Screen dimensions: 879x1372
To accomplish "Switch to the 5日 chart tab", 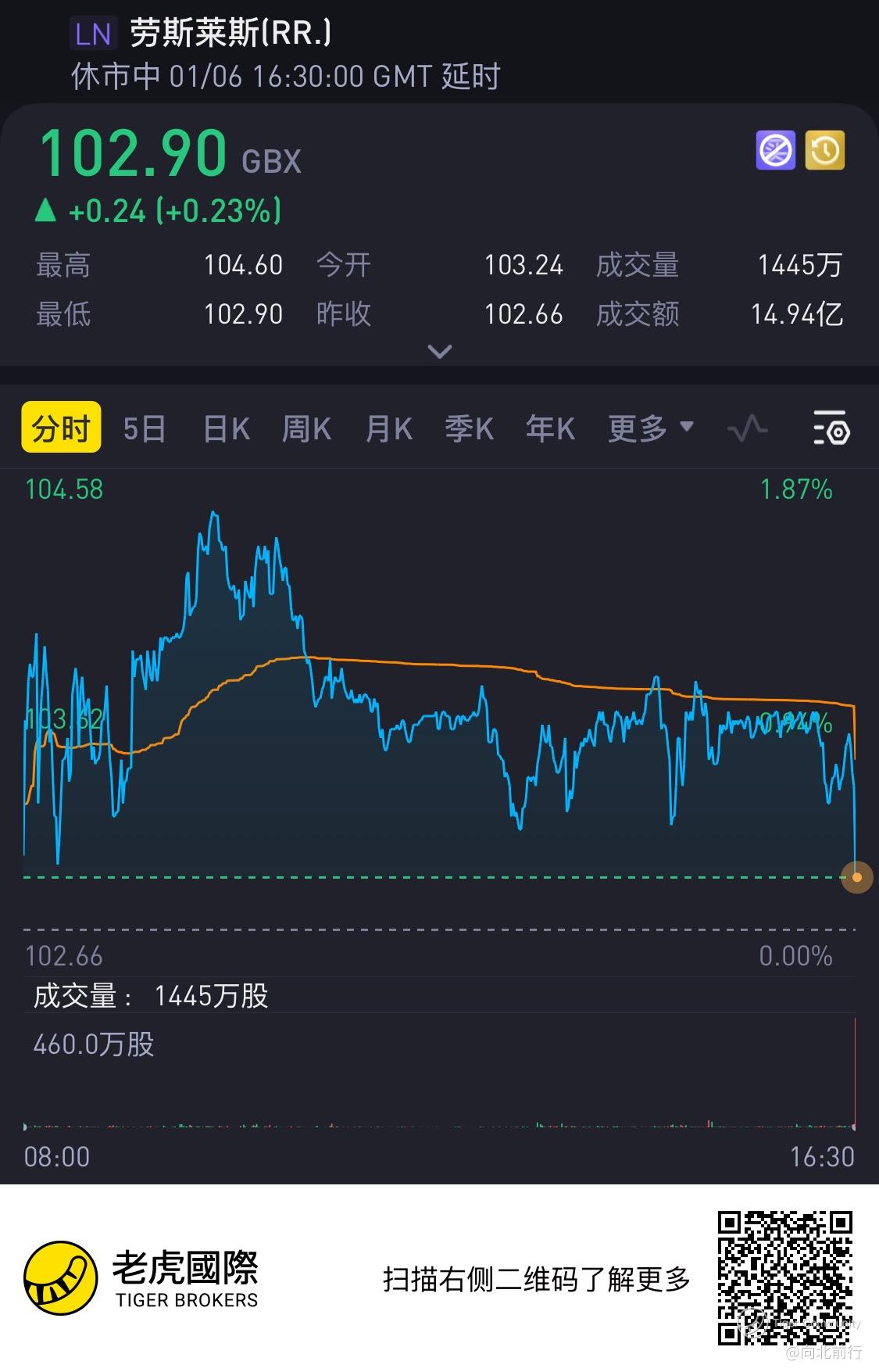I will 145,428.
